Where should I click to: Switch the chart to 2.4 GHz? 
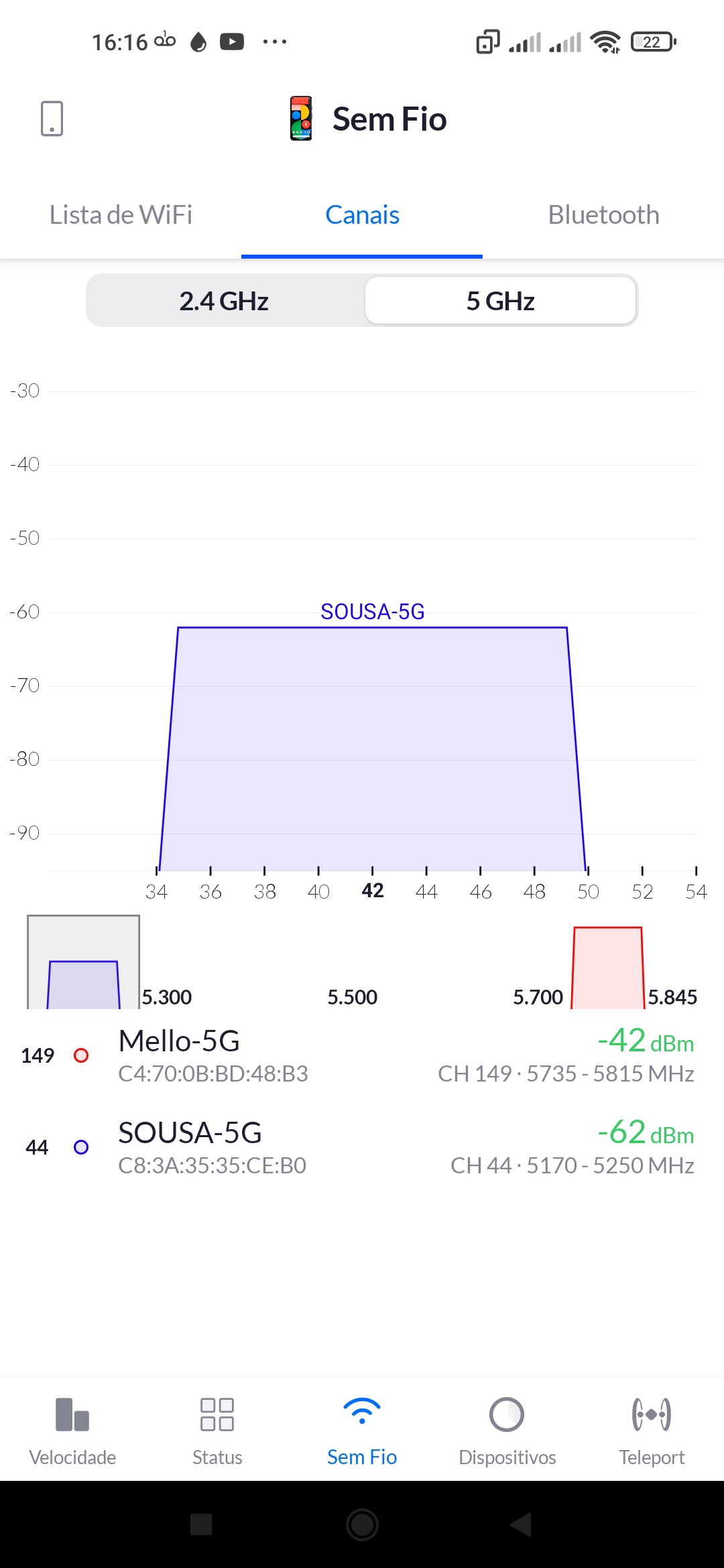tap(224, 301)
